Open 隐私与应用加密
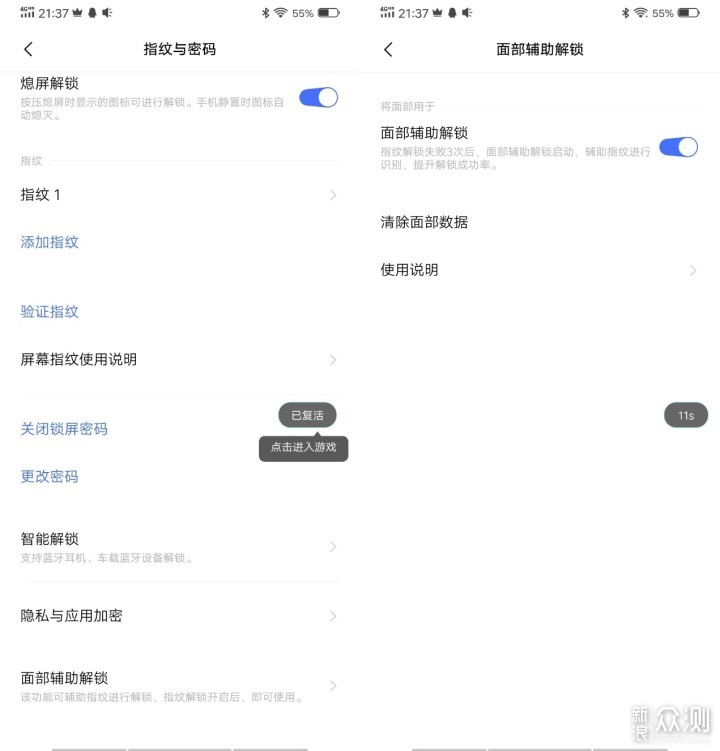 point(180,616)
